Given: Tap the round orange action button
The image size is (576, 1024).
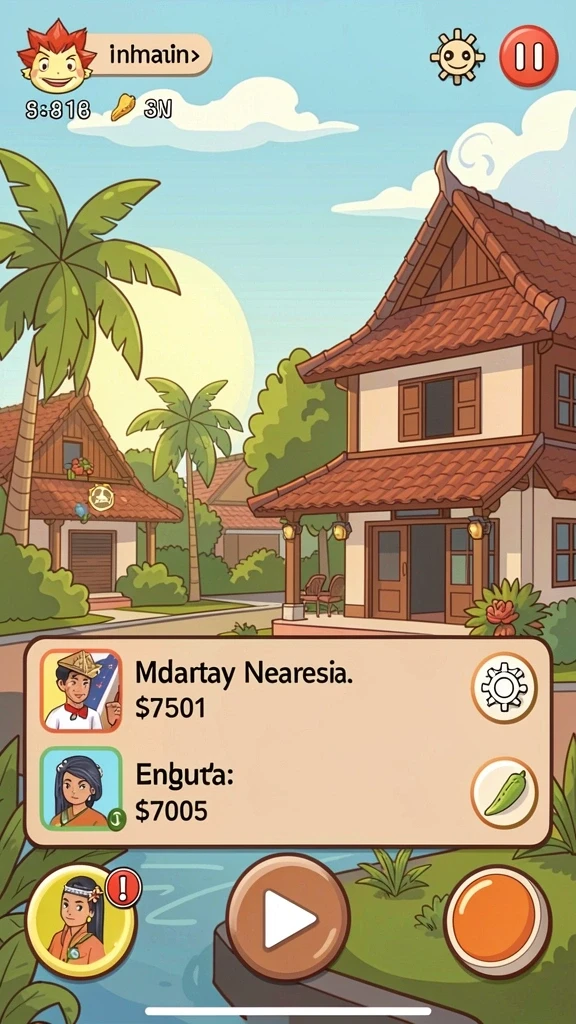Looking at the screenshot, I should coord(498,921).
